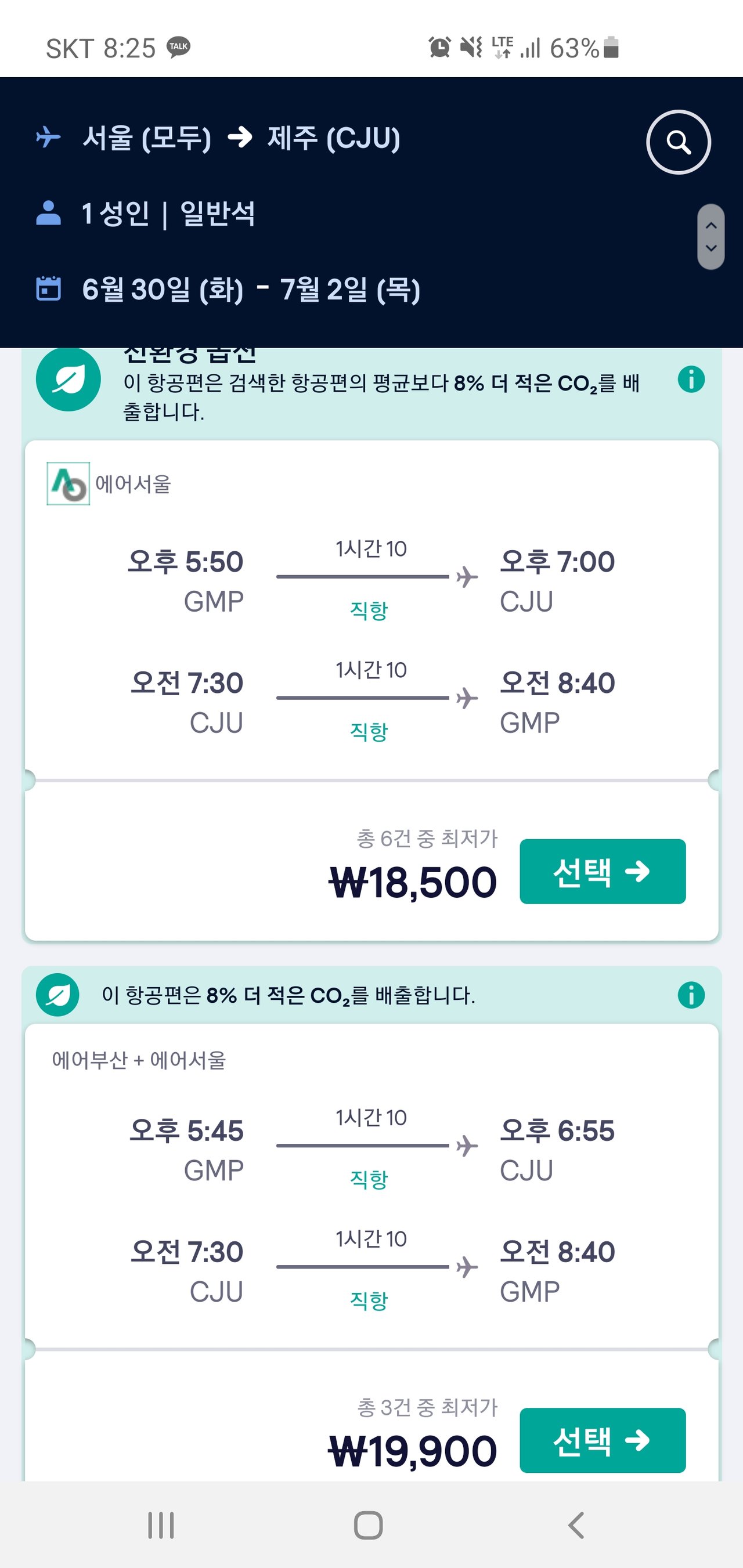The width and height of the screenshot is (743, 1568).
Task: Tap the expand/collapse chevron handle on header
Action: pos(710,237)
